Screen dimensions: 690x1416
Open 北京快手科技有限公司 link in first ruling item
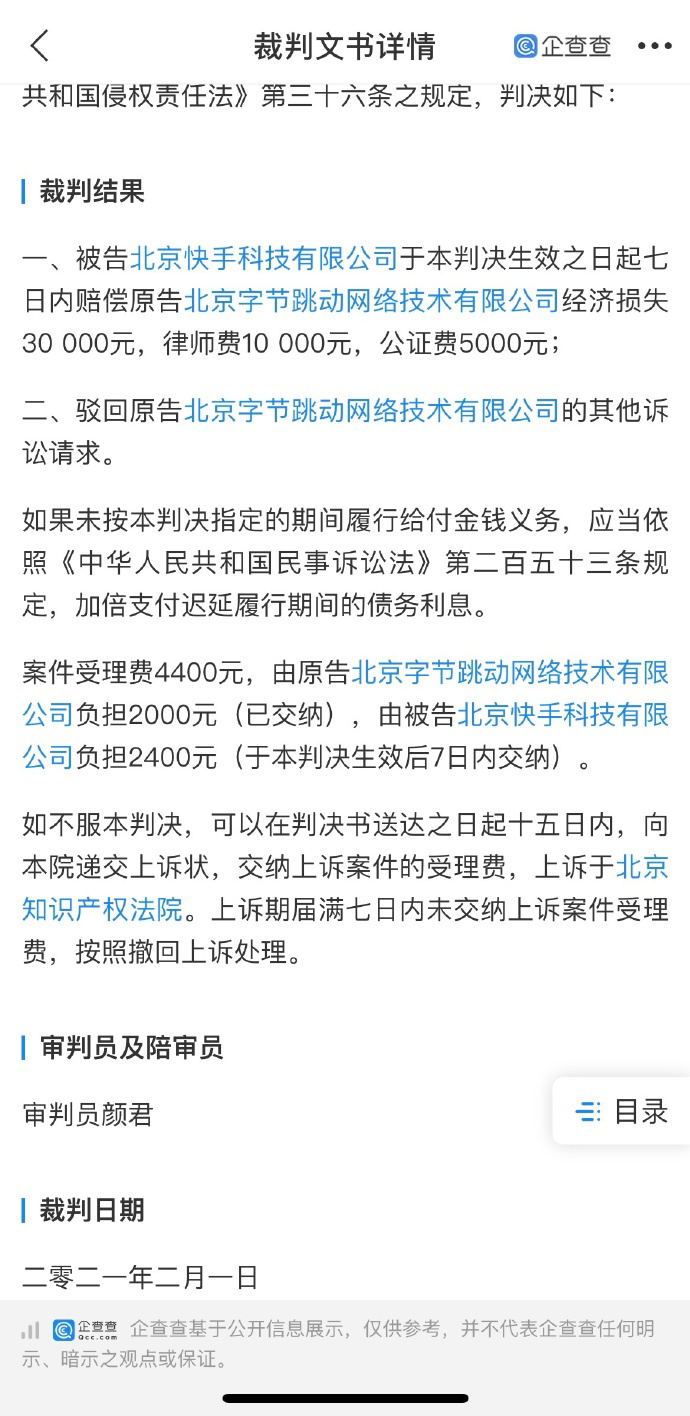pyautogui.click(x=265, y=259)
